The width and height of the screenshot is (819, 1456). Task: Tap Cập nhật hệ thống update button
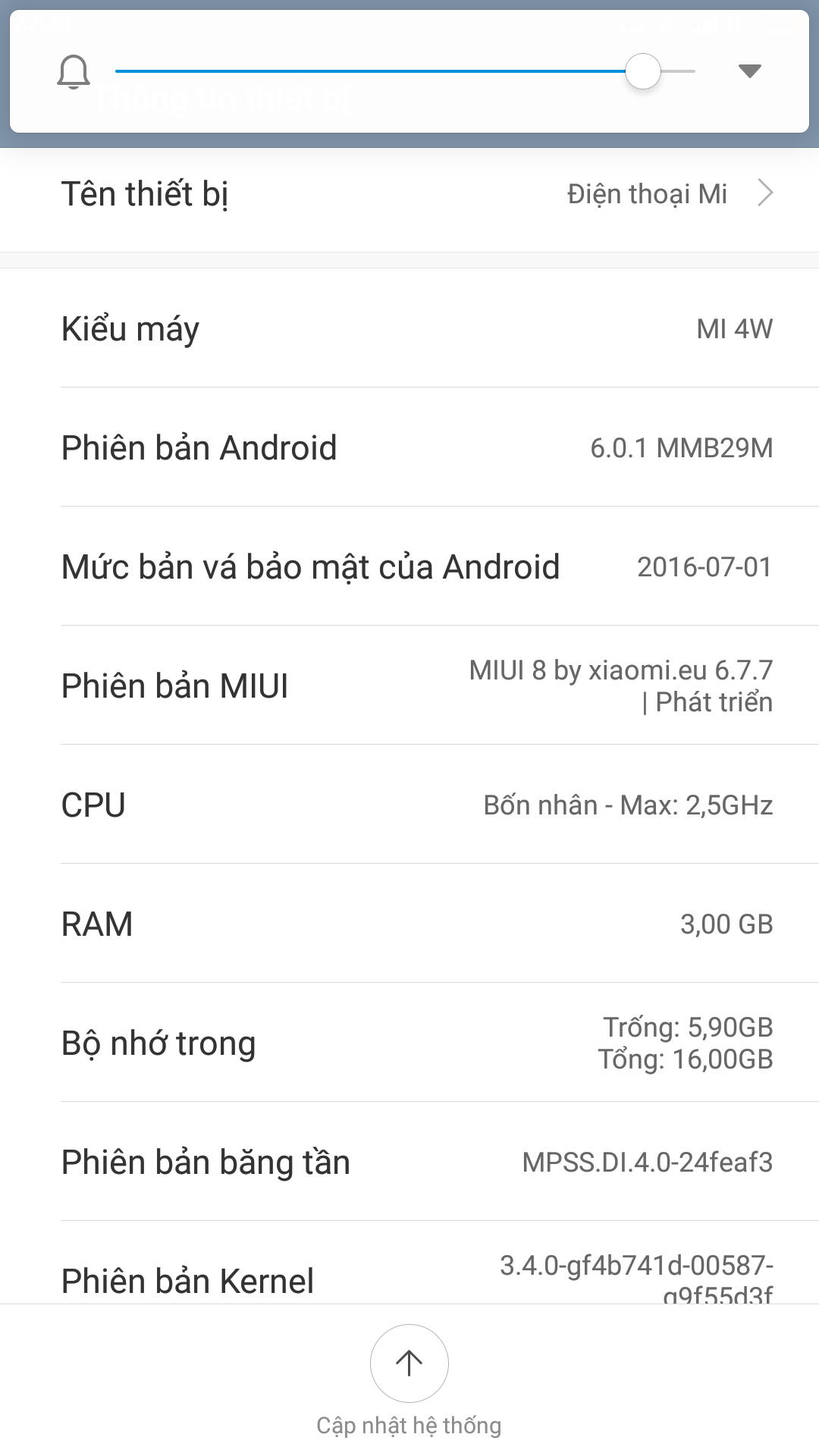click(x=409, y=1363)
